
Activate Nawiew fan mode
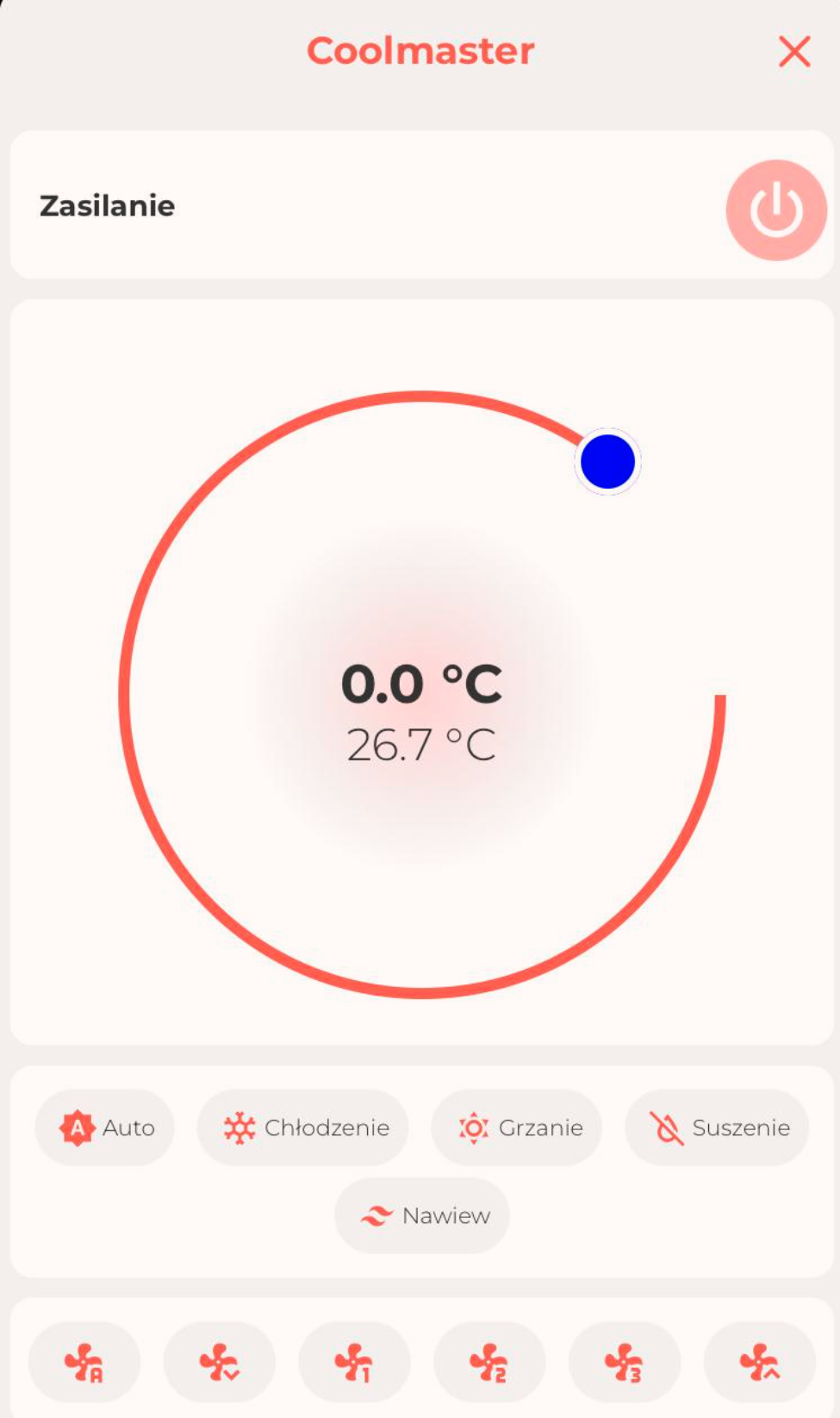click(422, 1215)
